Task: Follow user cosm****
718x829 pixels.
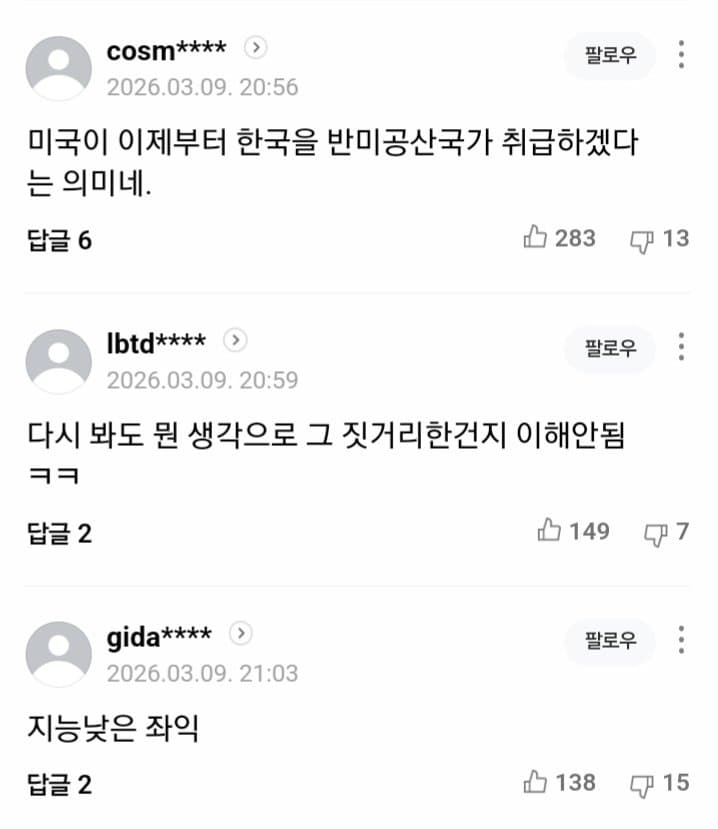Action: click(610, 56)
